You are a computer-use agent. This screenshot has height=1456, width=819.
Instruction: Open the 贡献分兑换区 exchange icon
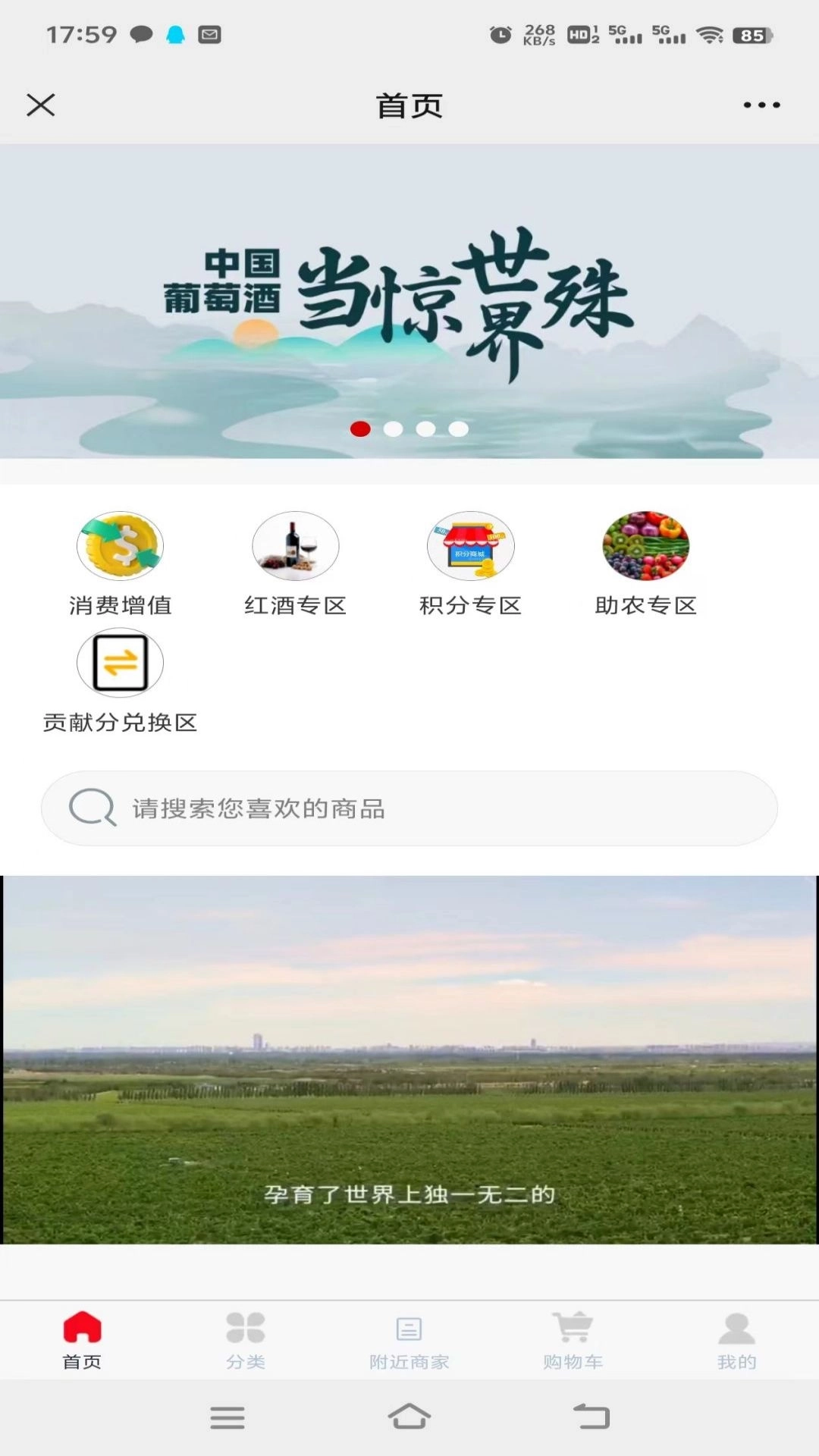point(119,662)
